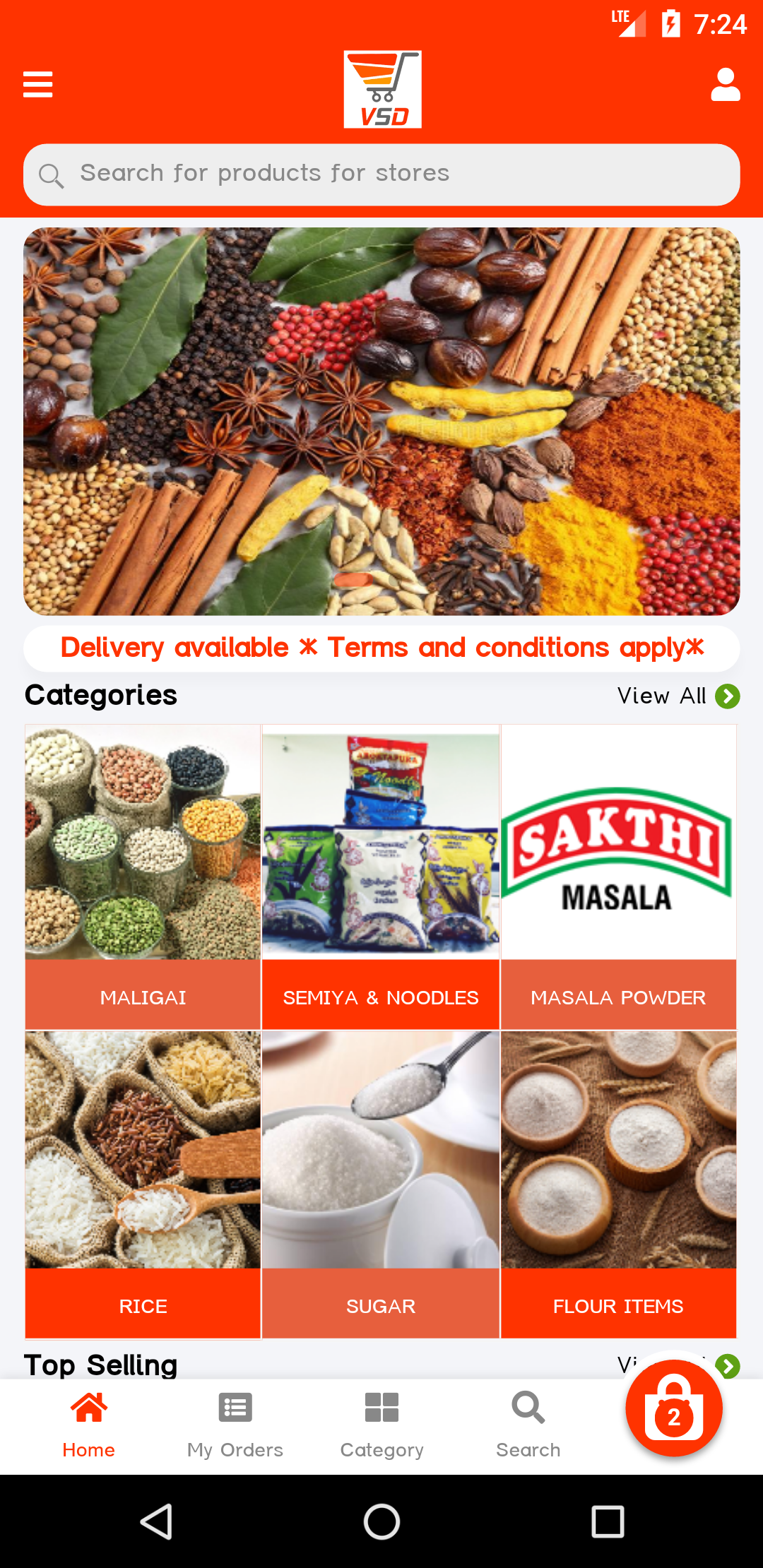Image resolution: width=763 pixels, height=1568 pixels.
Task: Open the shopping bag with 2 items
Action: (674, 1408)
